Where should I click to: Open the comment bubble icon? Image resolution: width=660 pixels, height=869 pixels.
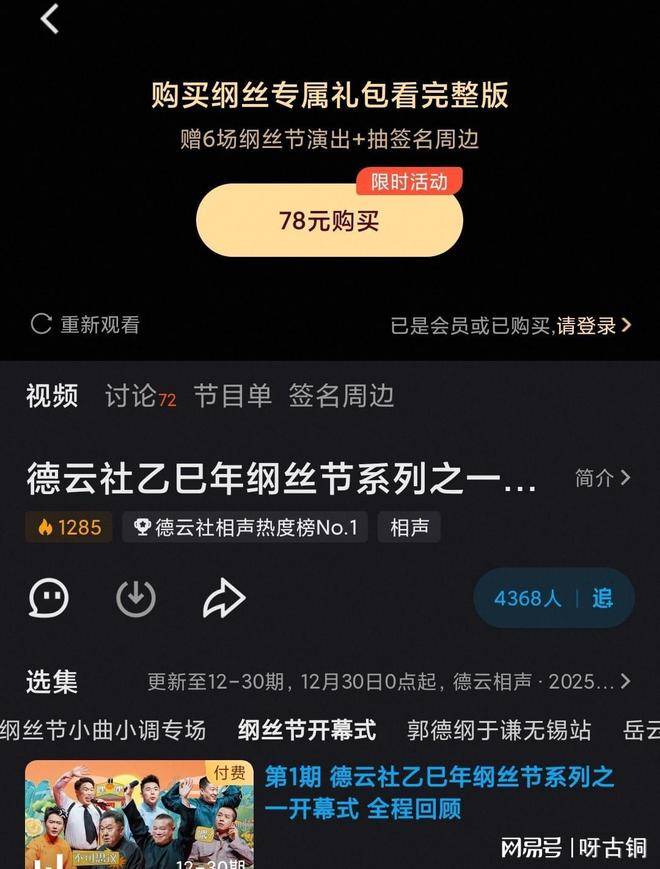pyautogui.click(x=48, y=598)
